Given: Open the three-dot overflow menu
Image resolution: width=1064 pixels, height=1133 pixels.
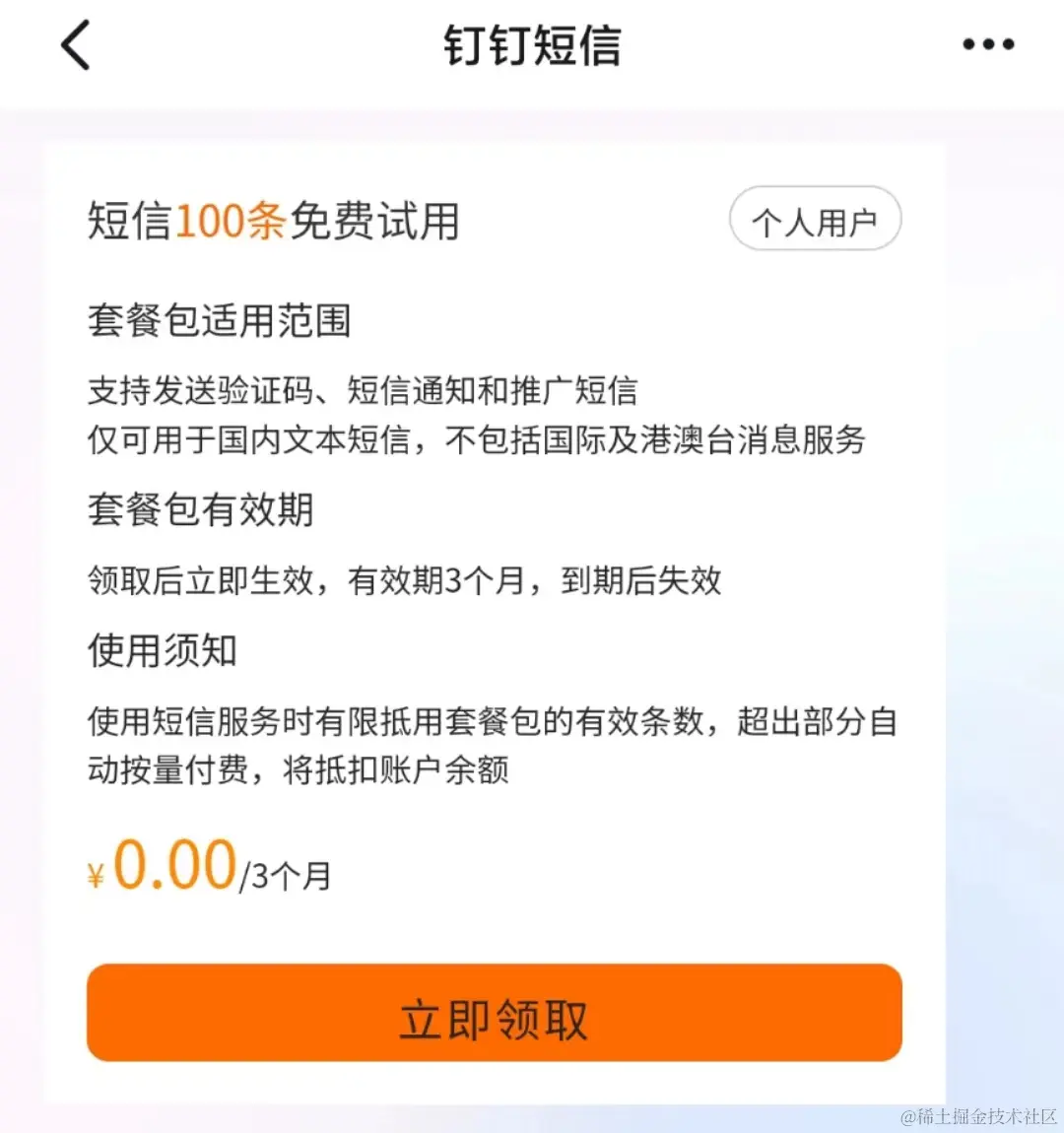Looking at the screenshot, I should point(988,44).
